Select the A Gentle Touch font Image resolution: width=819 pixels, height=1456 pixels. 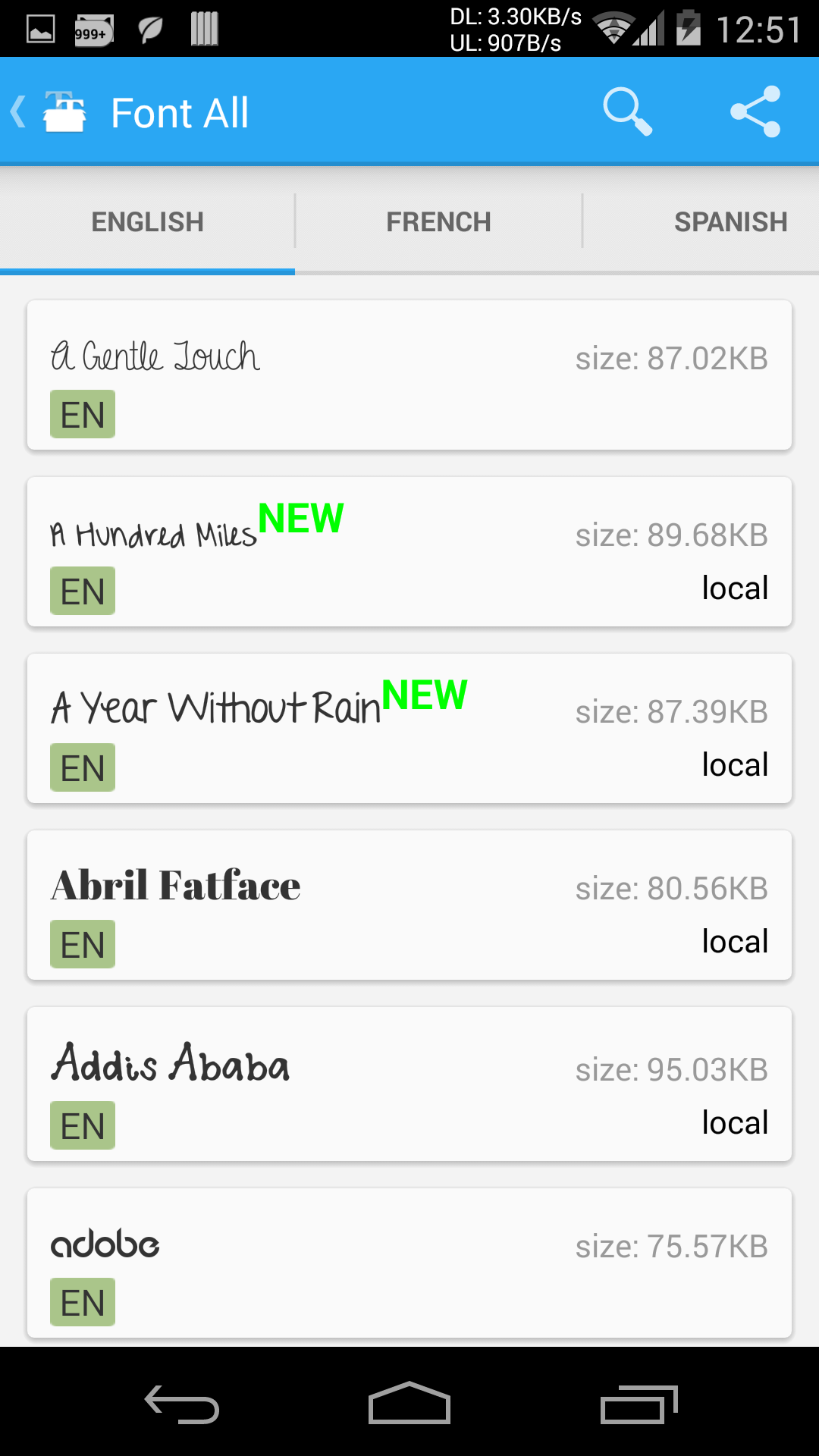tap(409, 375)
